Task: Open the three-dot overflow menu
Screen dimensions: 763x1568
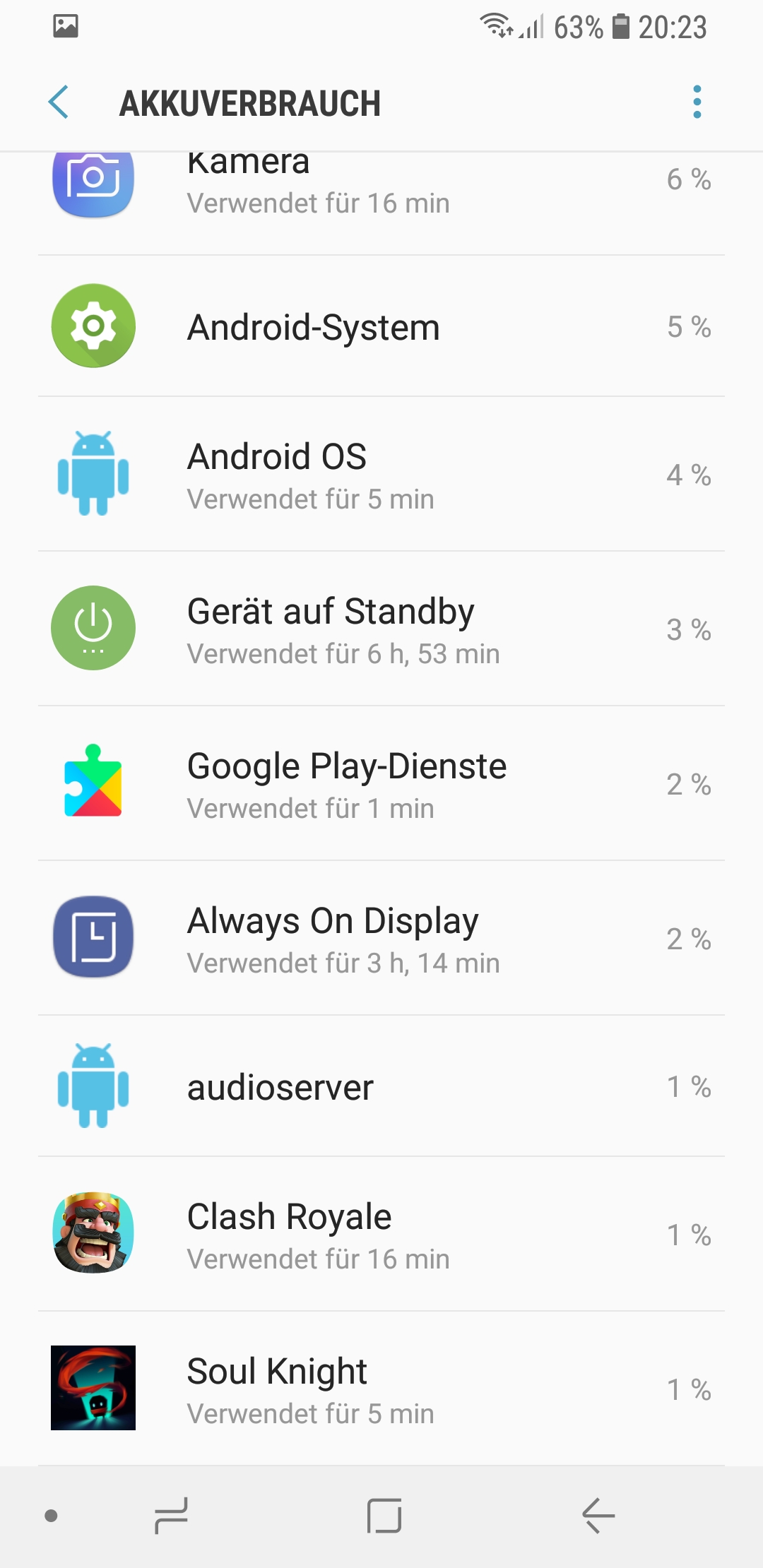Action: 697,102
